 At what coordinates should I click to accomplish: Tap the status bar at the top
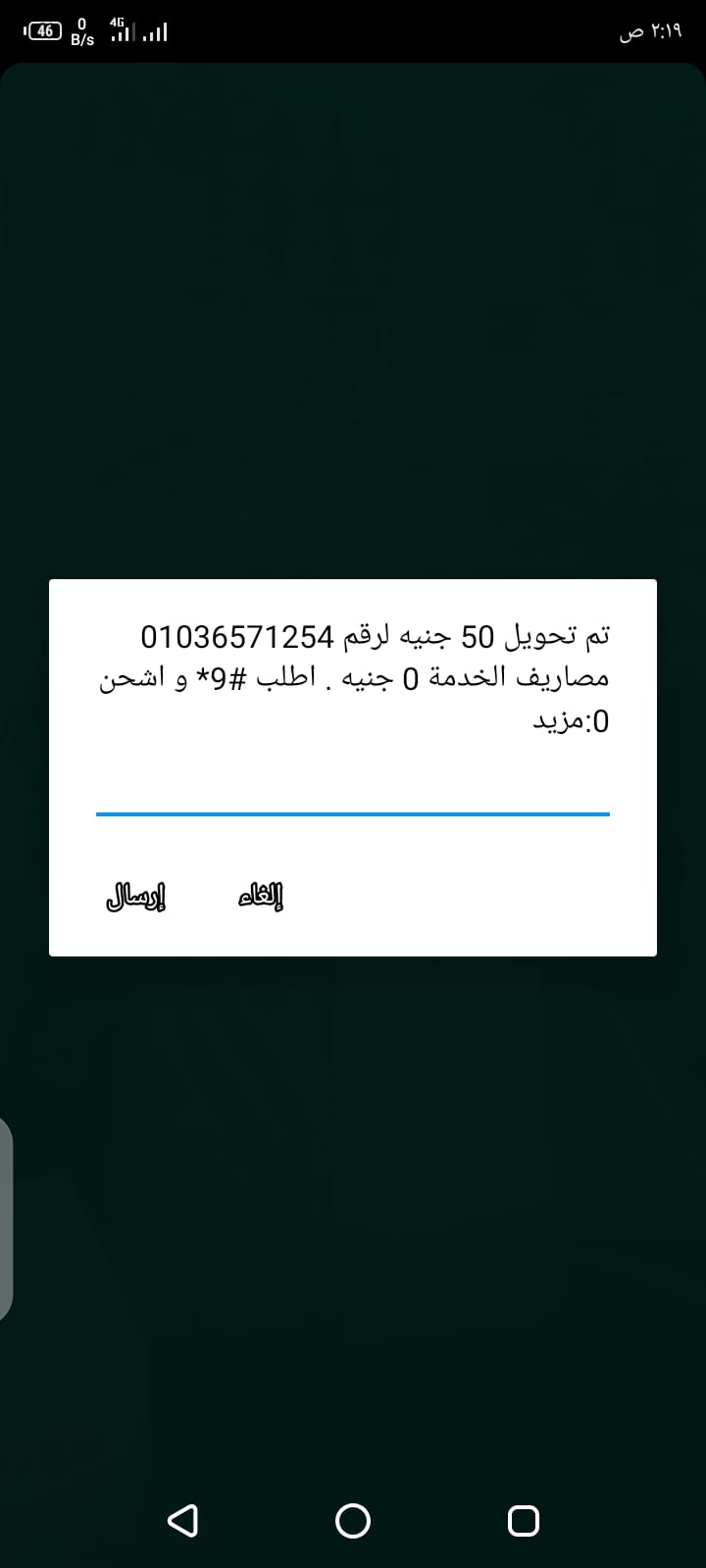point(353,29)
